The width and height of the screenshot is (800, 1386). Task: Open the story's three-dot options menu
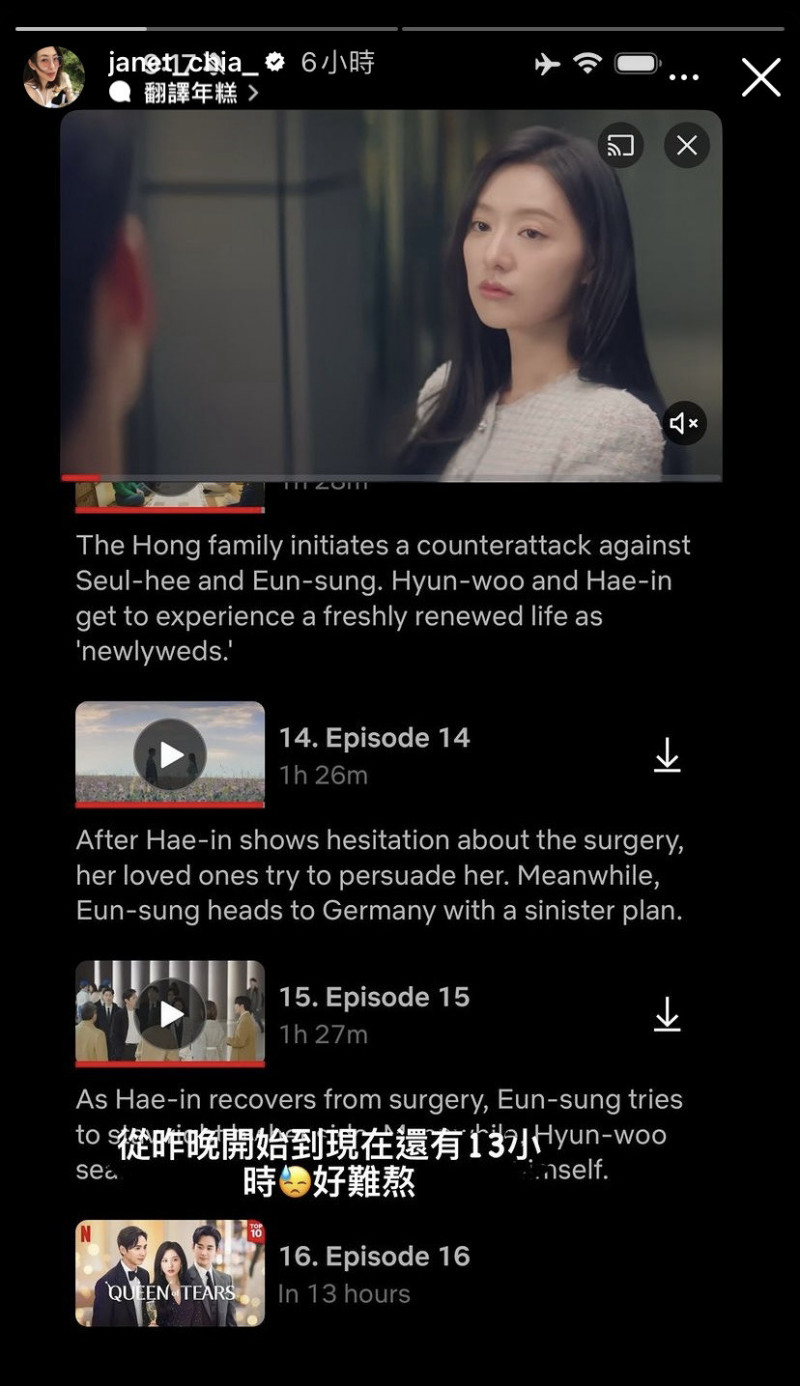tap(684, 77)
